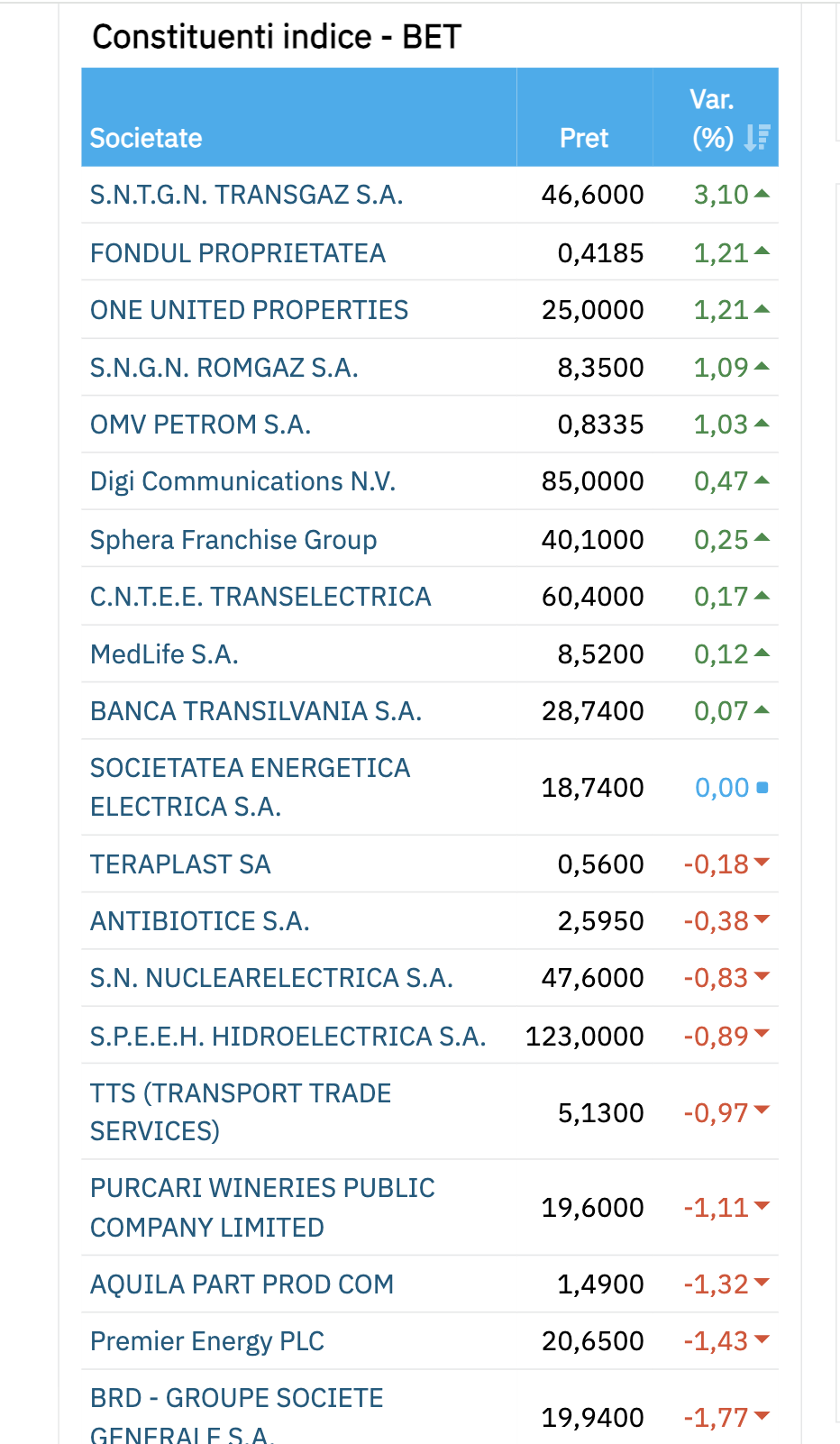View TERAPLAST SA details
The width and height of the screenshot is (840, 1444).
pyautogui.click(x=180, y=864)
